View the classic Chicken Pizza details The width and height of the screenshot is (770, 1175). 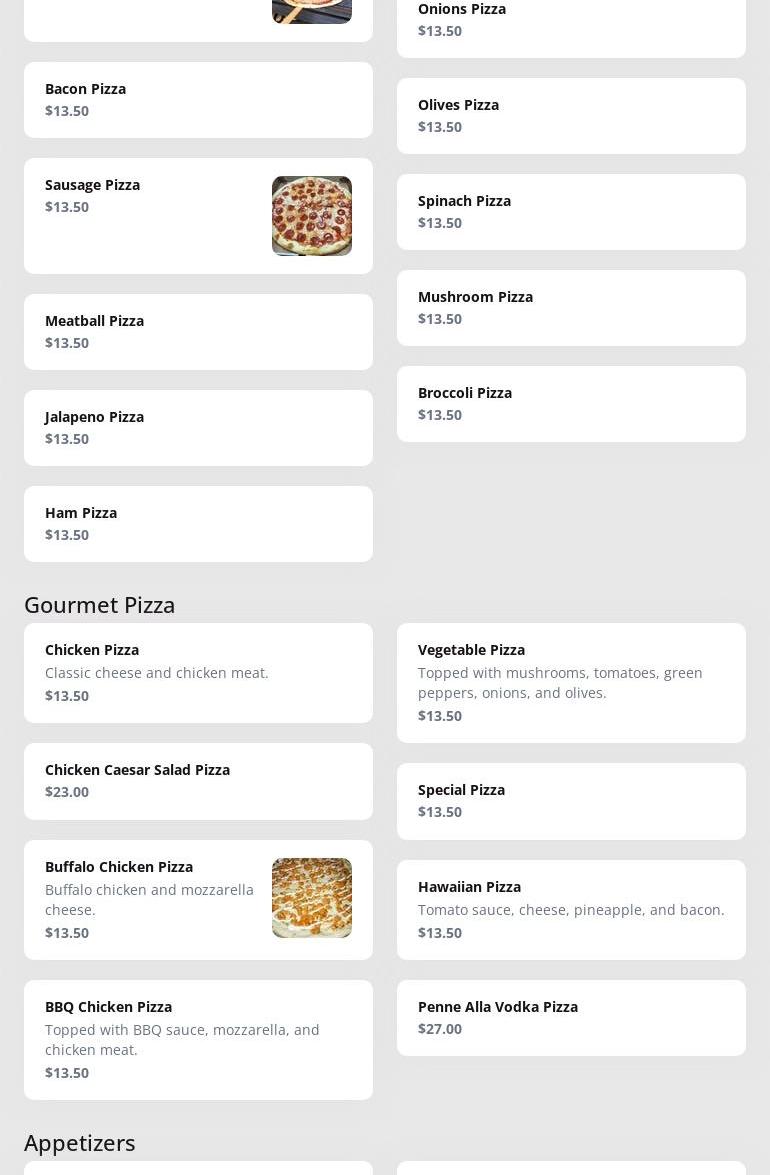coord(198,673)
